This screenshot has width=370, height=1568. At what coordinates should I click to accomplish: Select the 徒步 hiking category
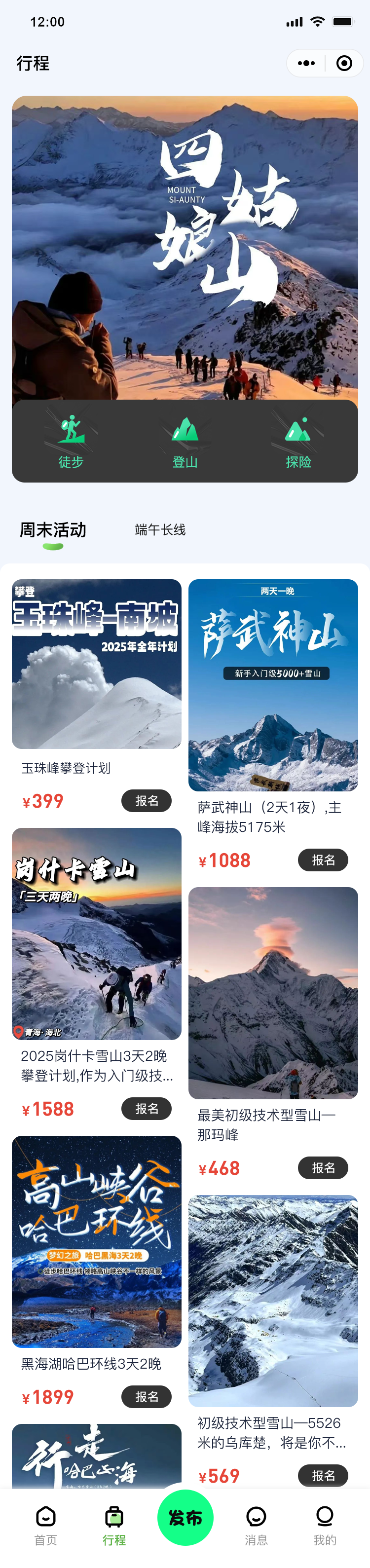point(71,441)
